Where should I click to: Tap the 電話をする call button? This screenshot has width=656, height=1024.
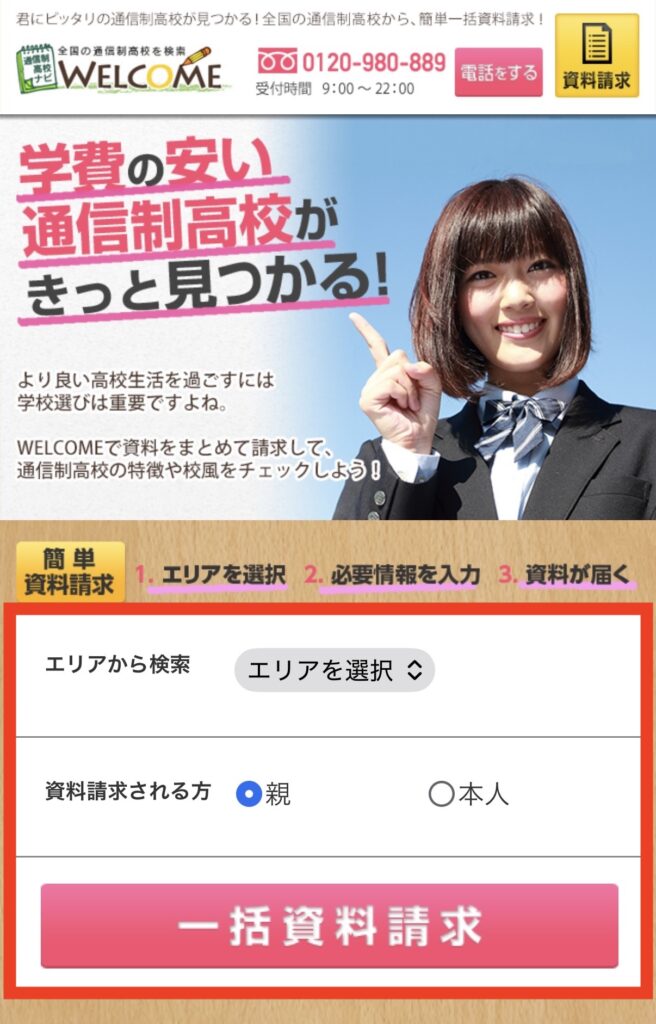click(x=498, y=73)
